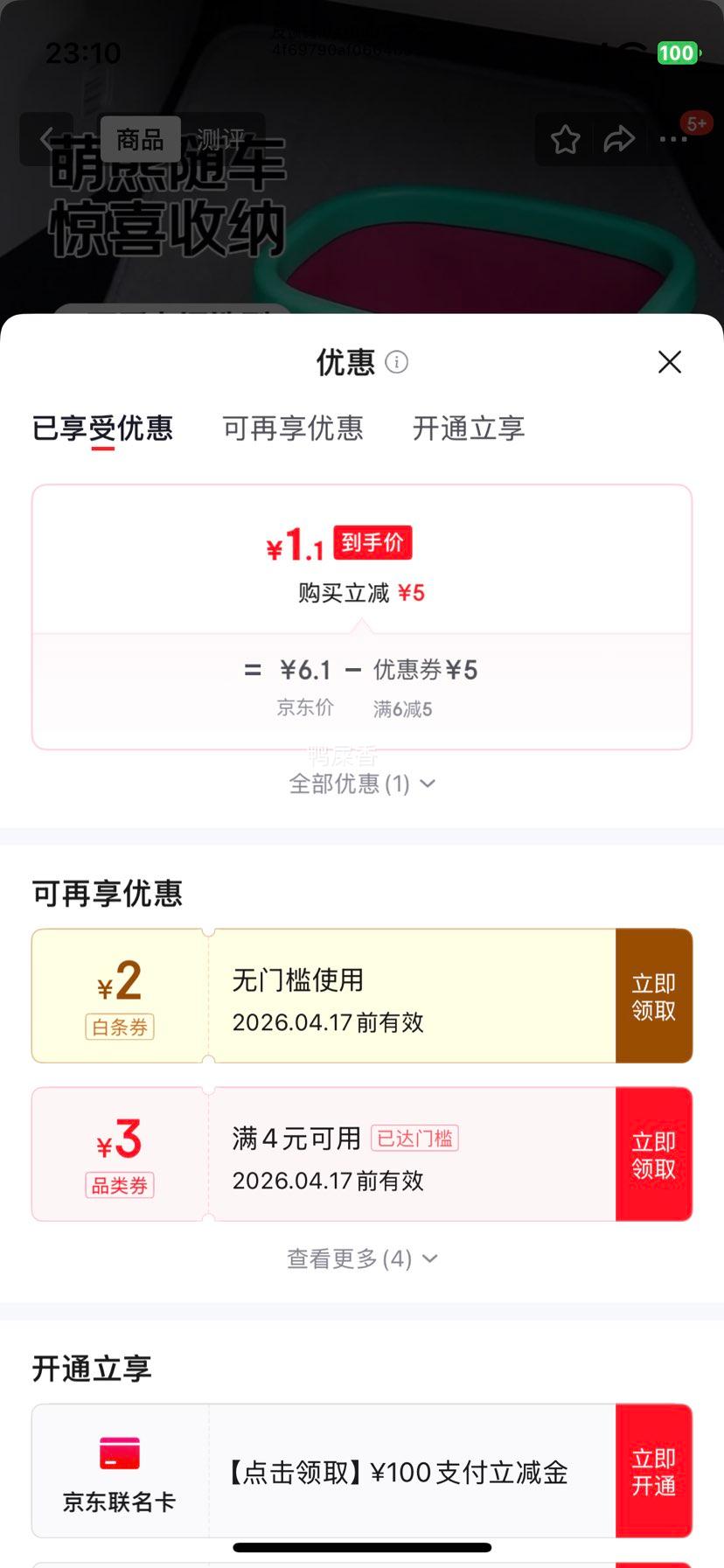
Task: Tap the green 100 battery indicator
Action: click(676, 53)
